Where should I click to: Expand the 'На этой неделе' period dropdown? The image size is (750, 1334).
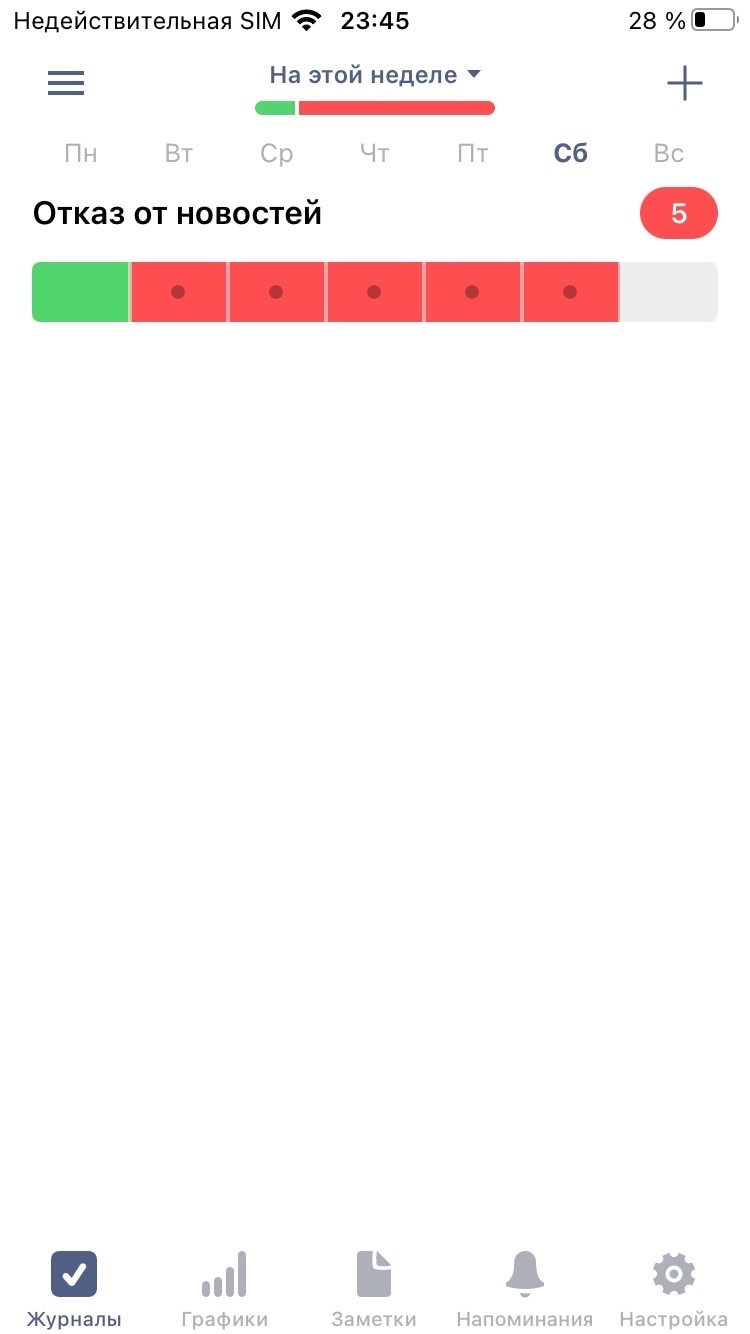coord(375,75)
